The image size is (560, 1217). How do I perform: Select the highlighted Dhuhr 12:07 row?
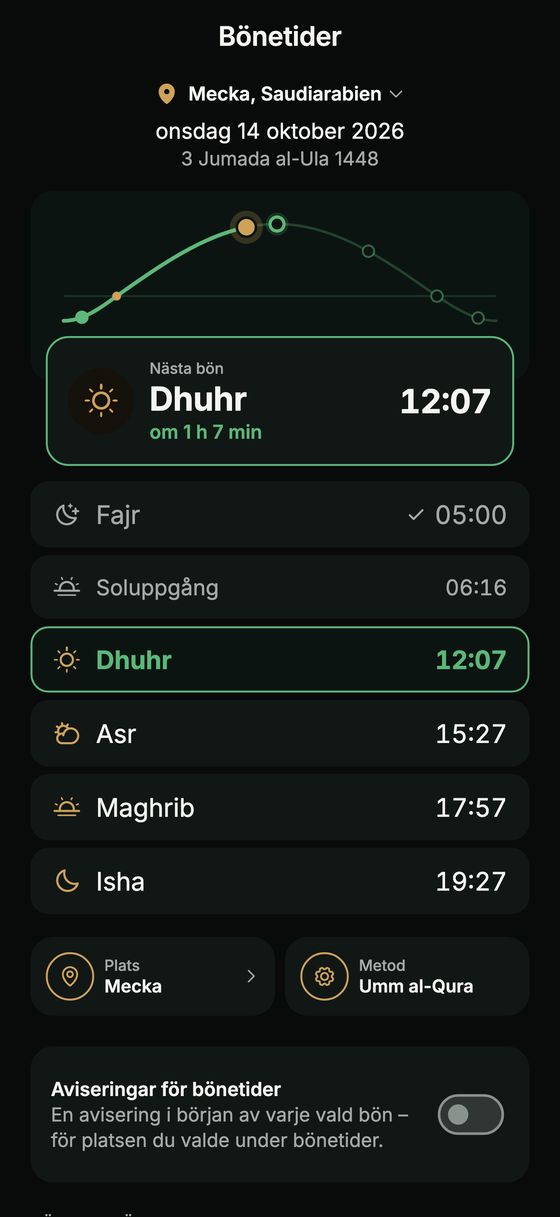(x=280, y=660)
